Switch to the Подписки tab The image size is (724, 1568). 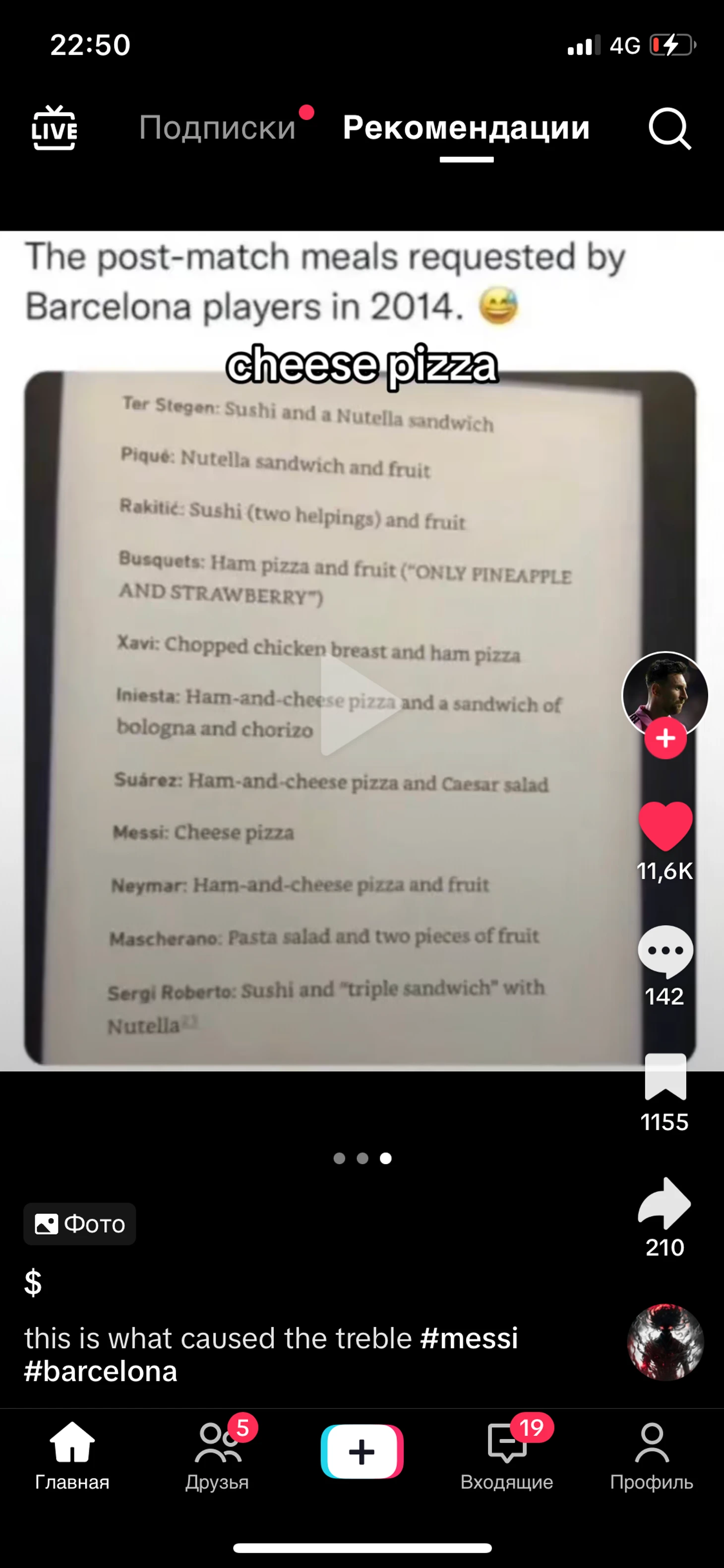[217, 128]
